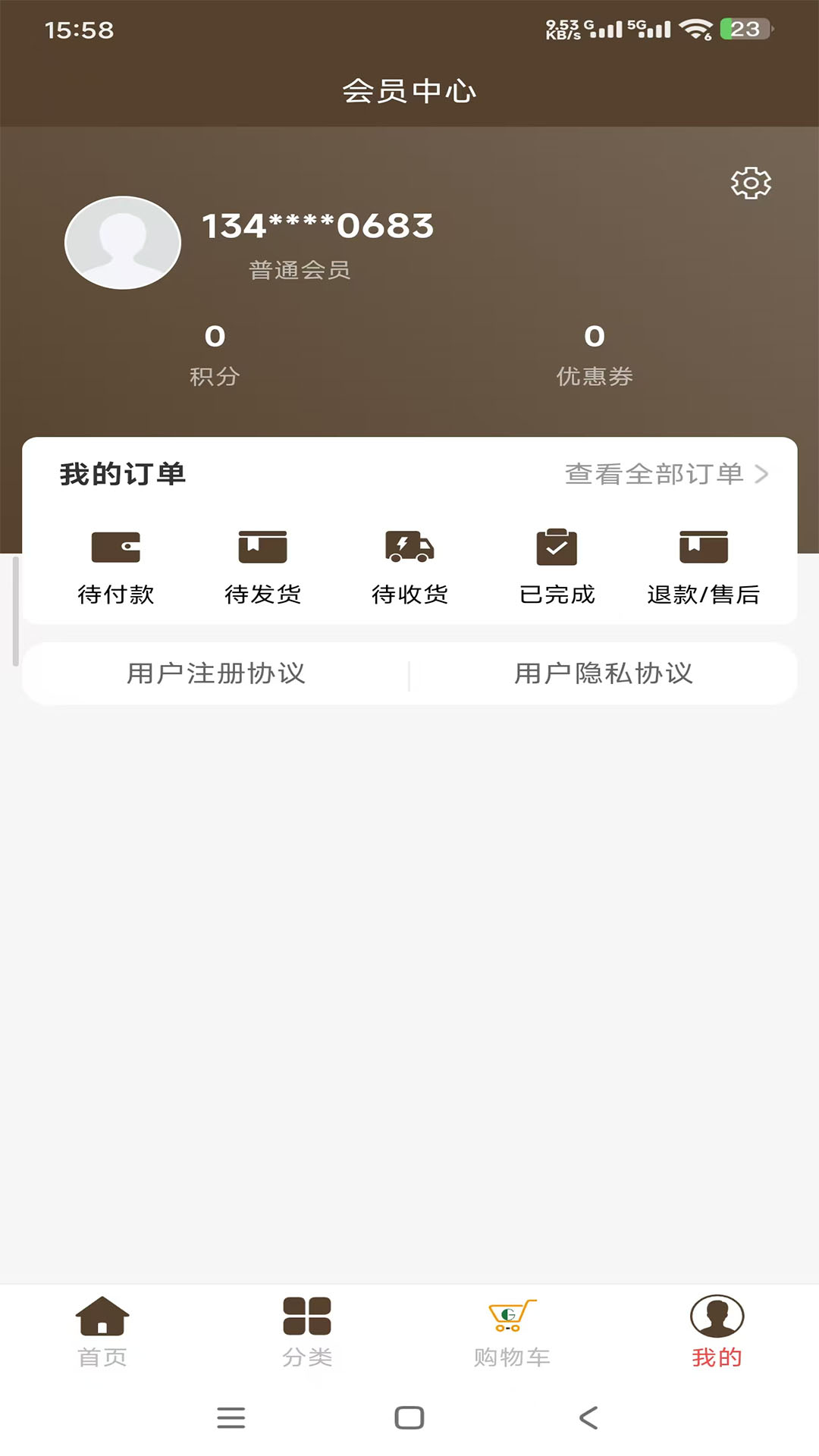
Task: Click the 待收货 delivery truck icon
Action: [x=409, y=545]
